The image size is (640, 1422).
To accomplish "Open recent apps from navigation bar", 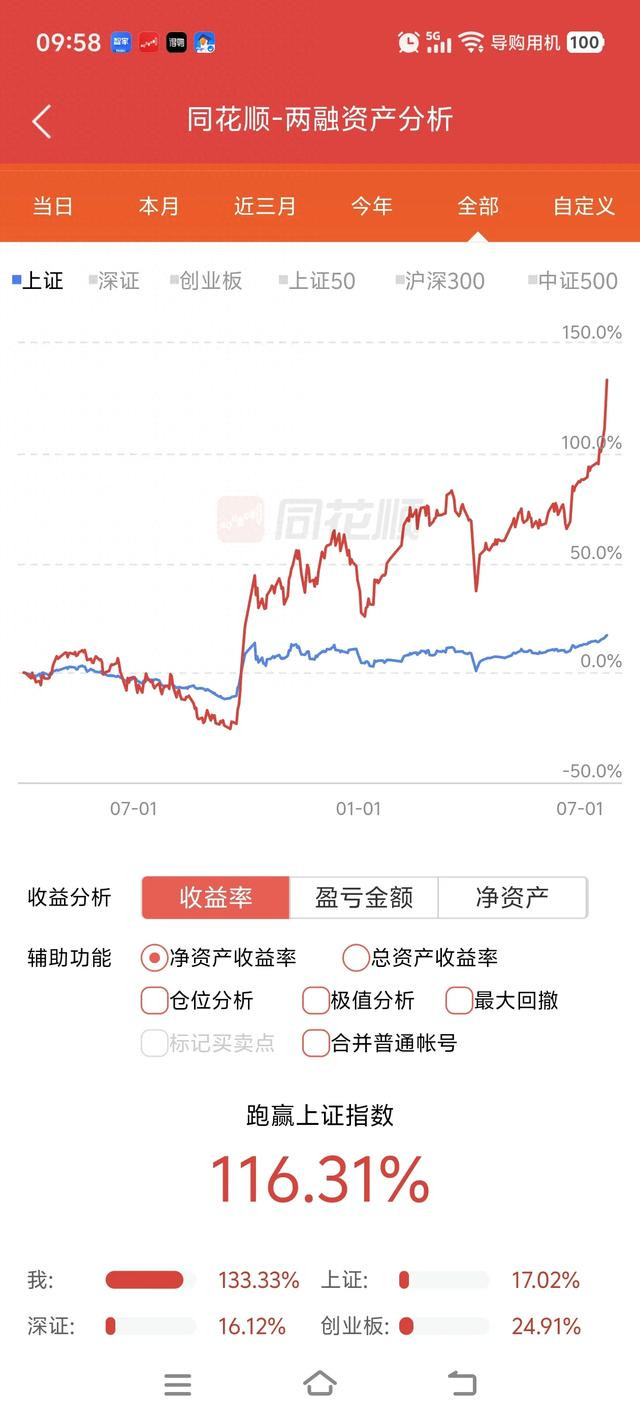I will point(178,1384).
